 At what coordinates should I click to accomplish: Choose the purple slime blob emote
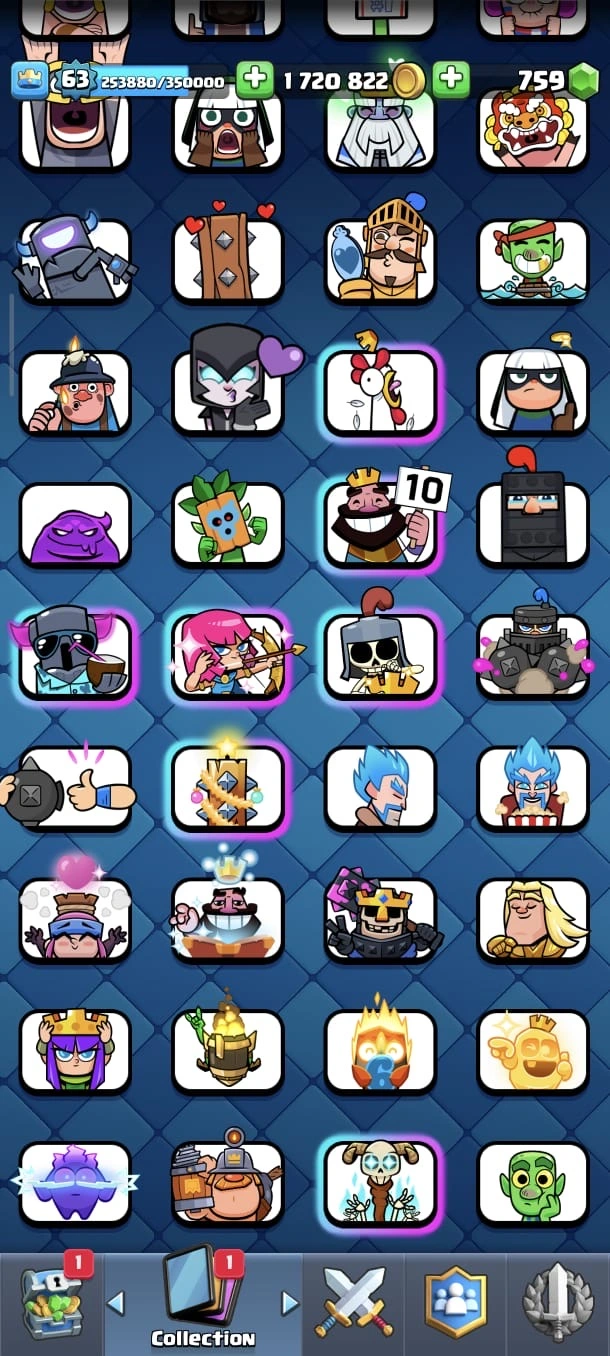tap(75, 526)
